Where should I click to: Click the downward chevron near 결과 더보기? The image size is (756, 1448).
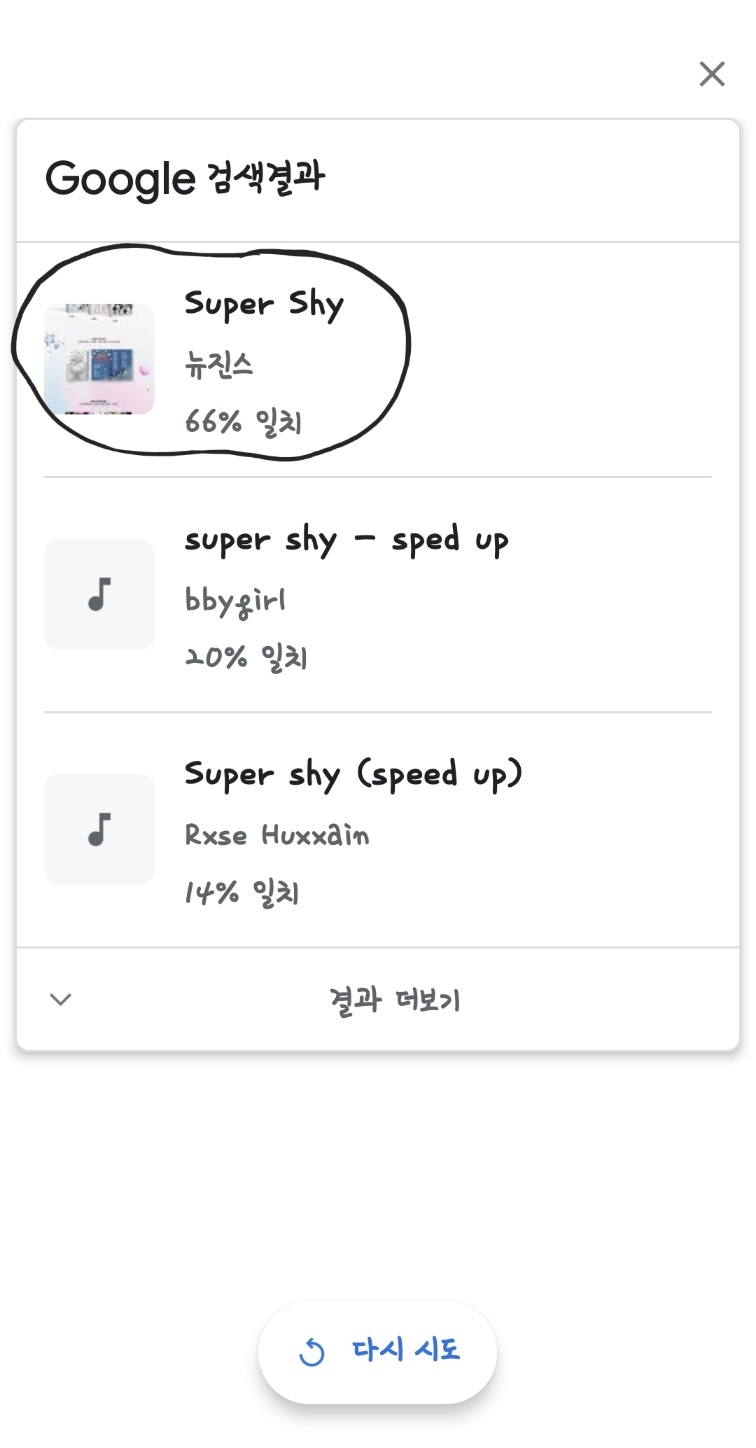click(60, 998)
